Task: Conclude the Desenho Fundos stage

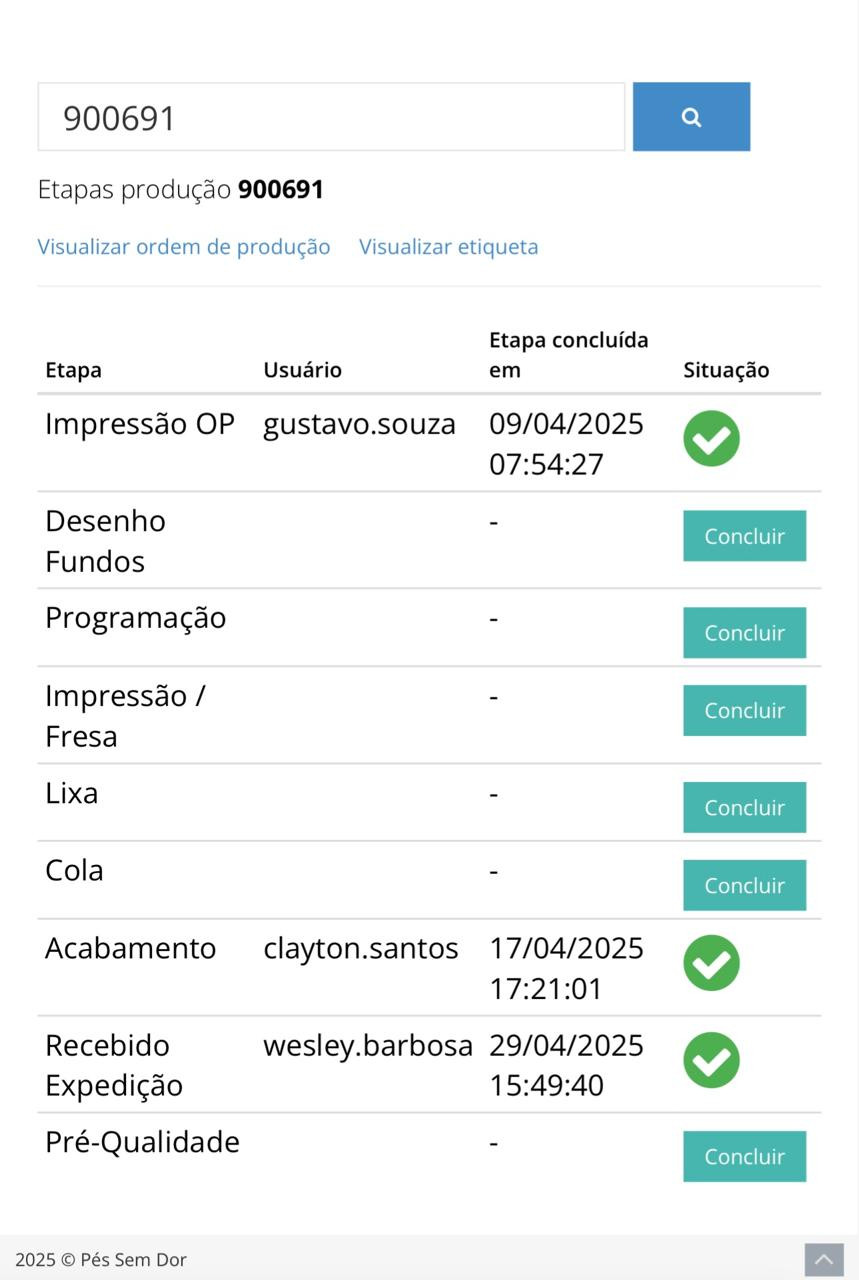Action: [x=744, y=536]
